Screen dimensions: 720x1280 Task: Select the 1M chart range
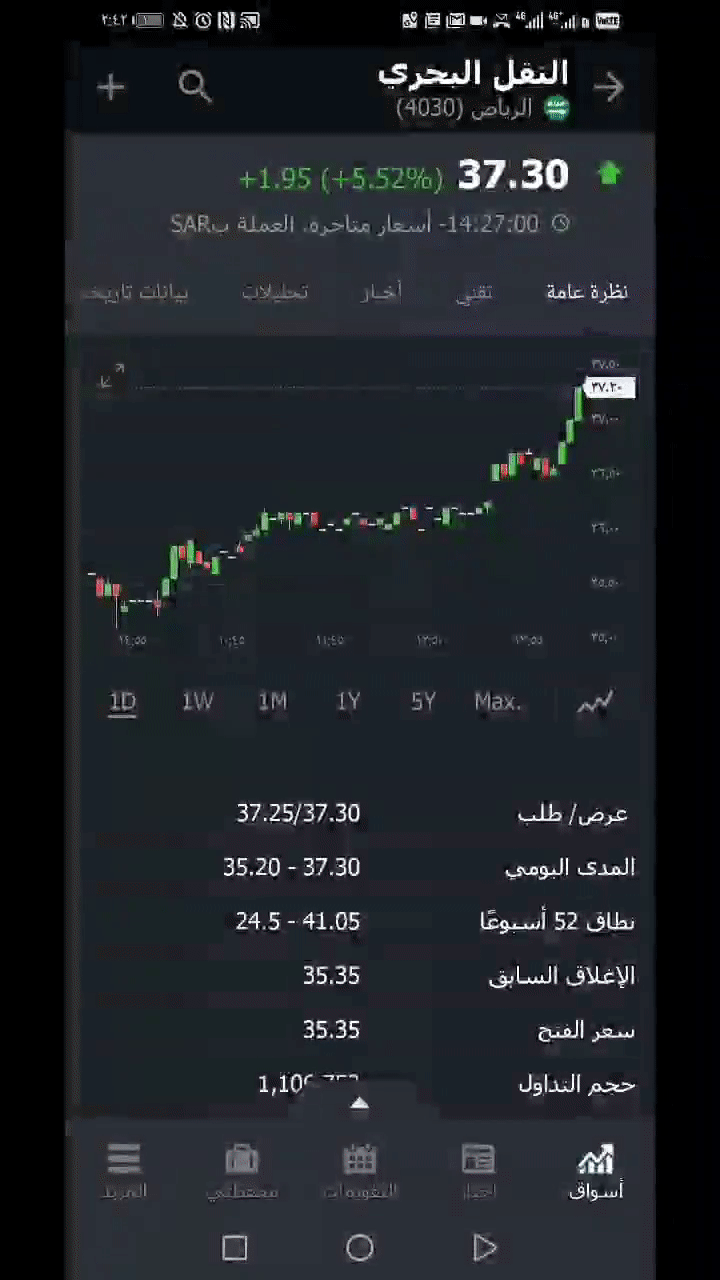pyautogui.click(x=272, y=702)
